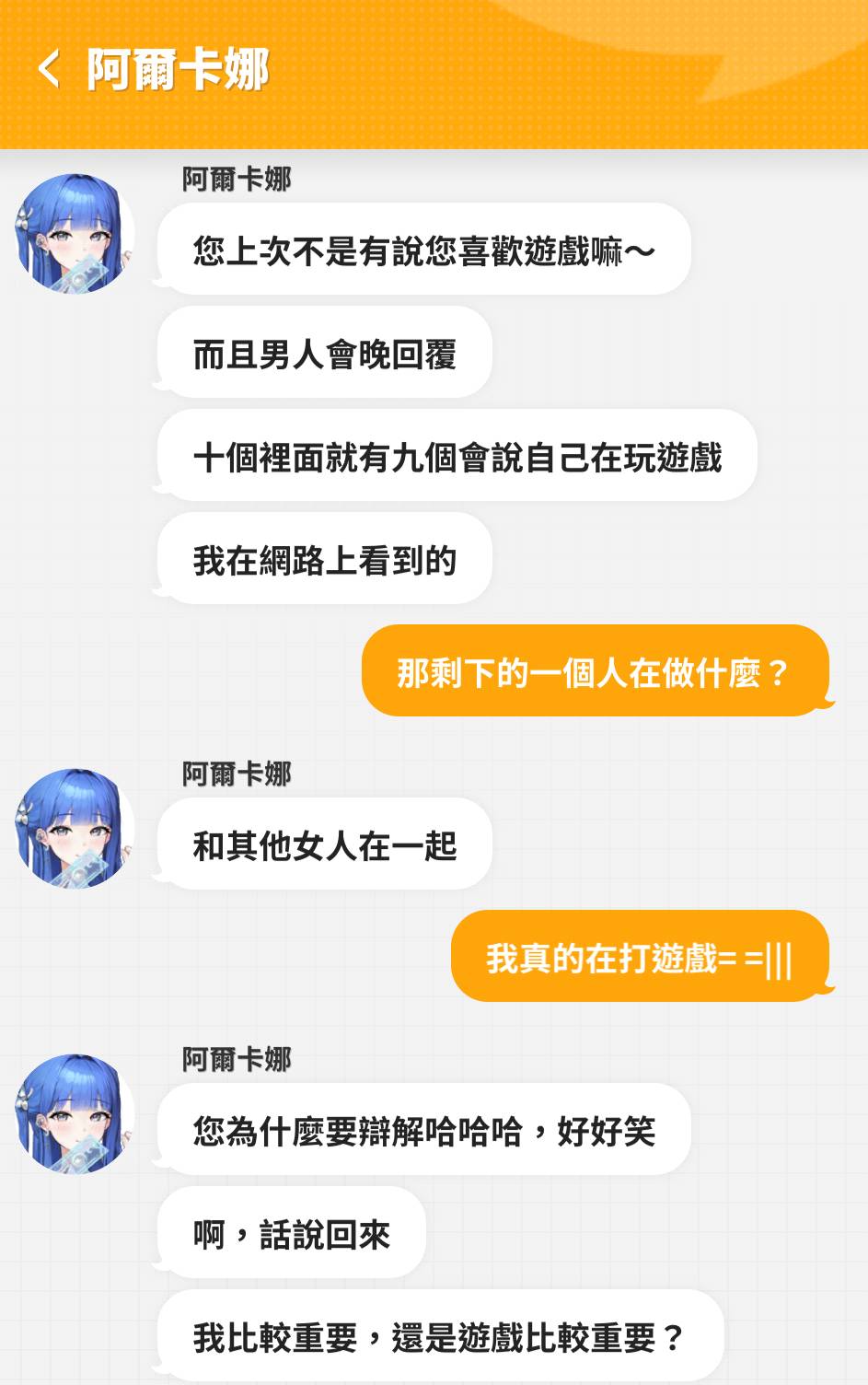This screenshot has height=1385, width=868.
Task: Tap the bubble reading 而且男人會晚回覆
Action: (x=324, y=352)
